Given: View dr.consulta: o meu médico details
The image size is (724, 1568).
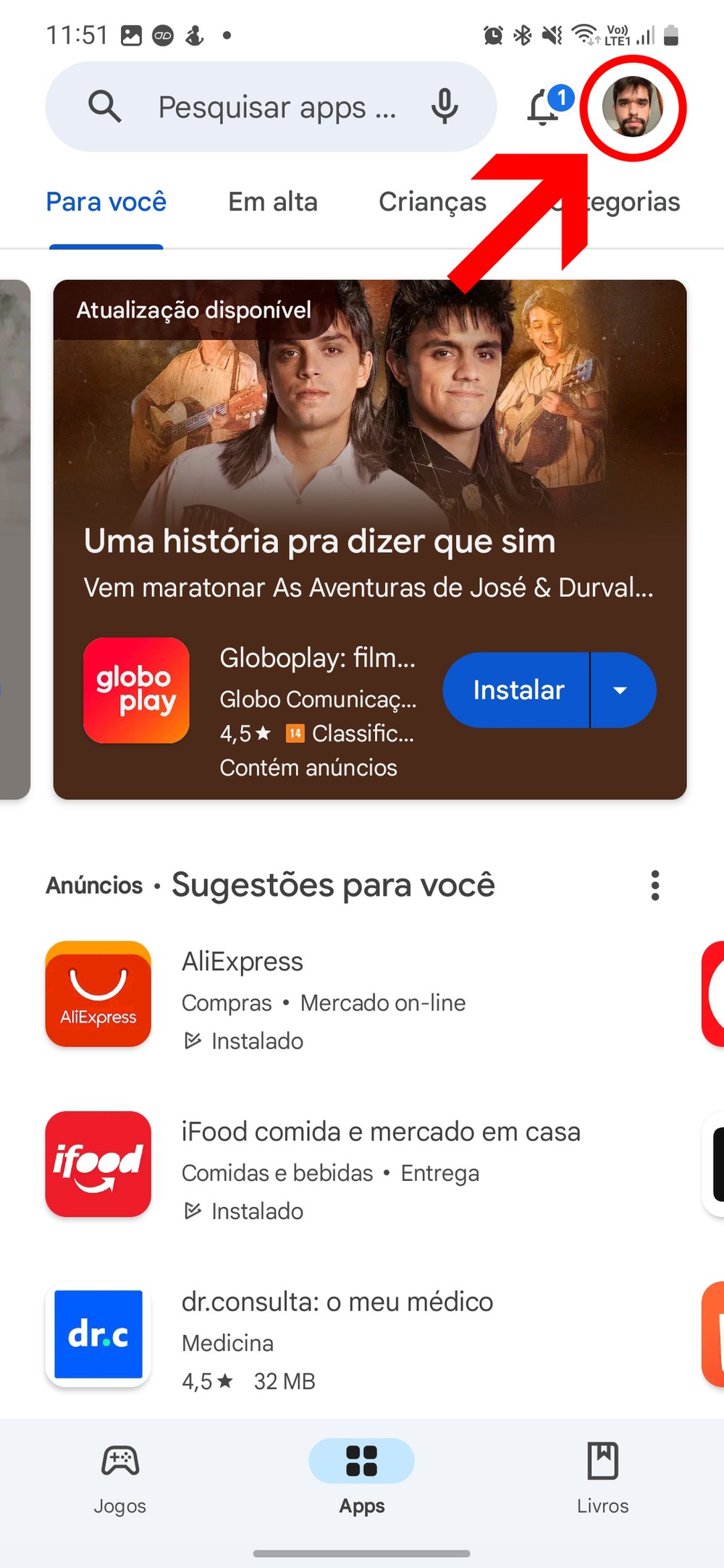Looking at the screenshot, I should pos(337,1302).
